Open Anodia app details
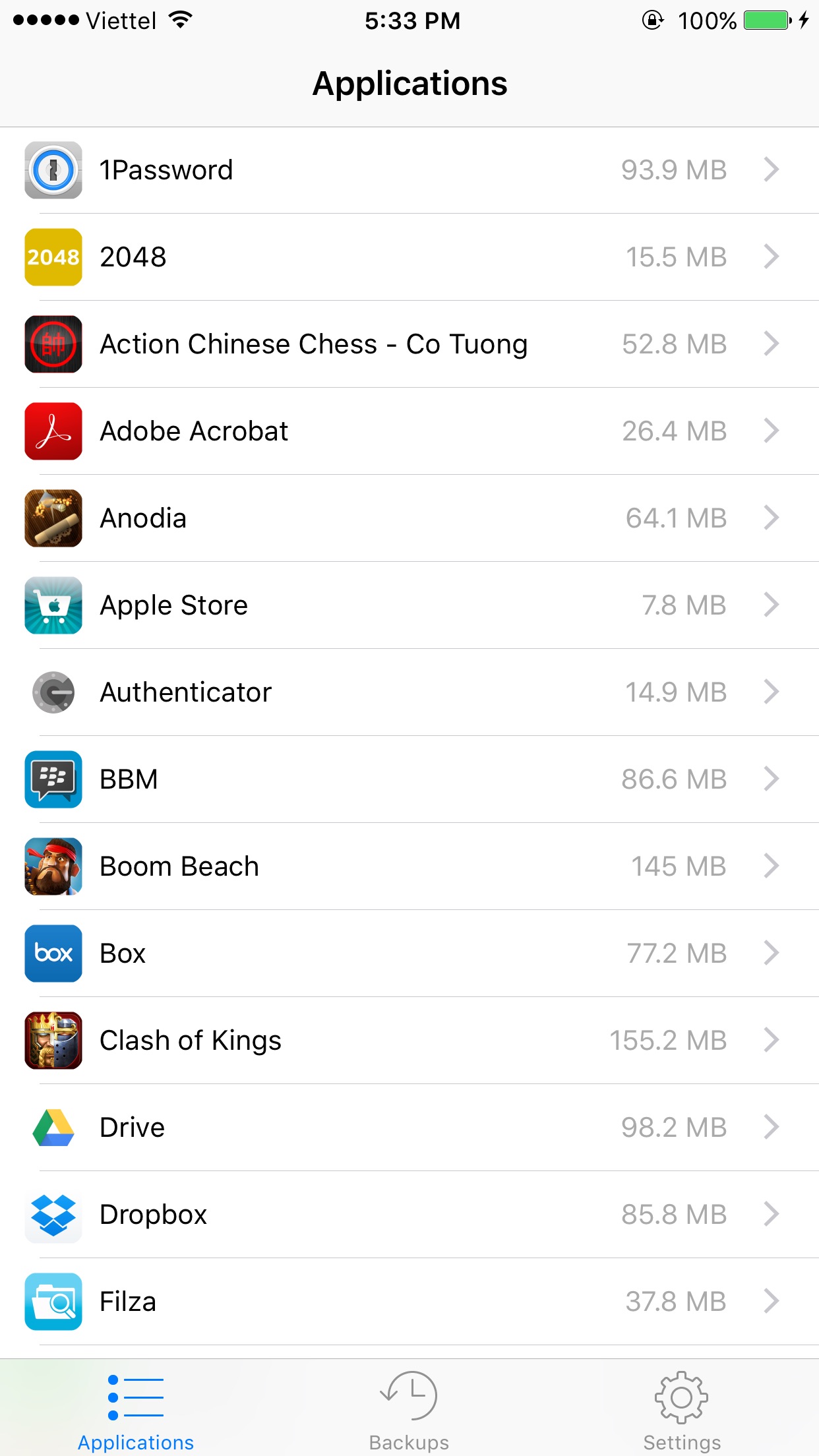 (409, 518)
